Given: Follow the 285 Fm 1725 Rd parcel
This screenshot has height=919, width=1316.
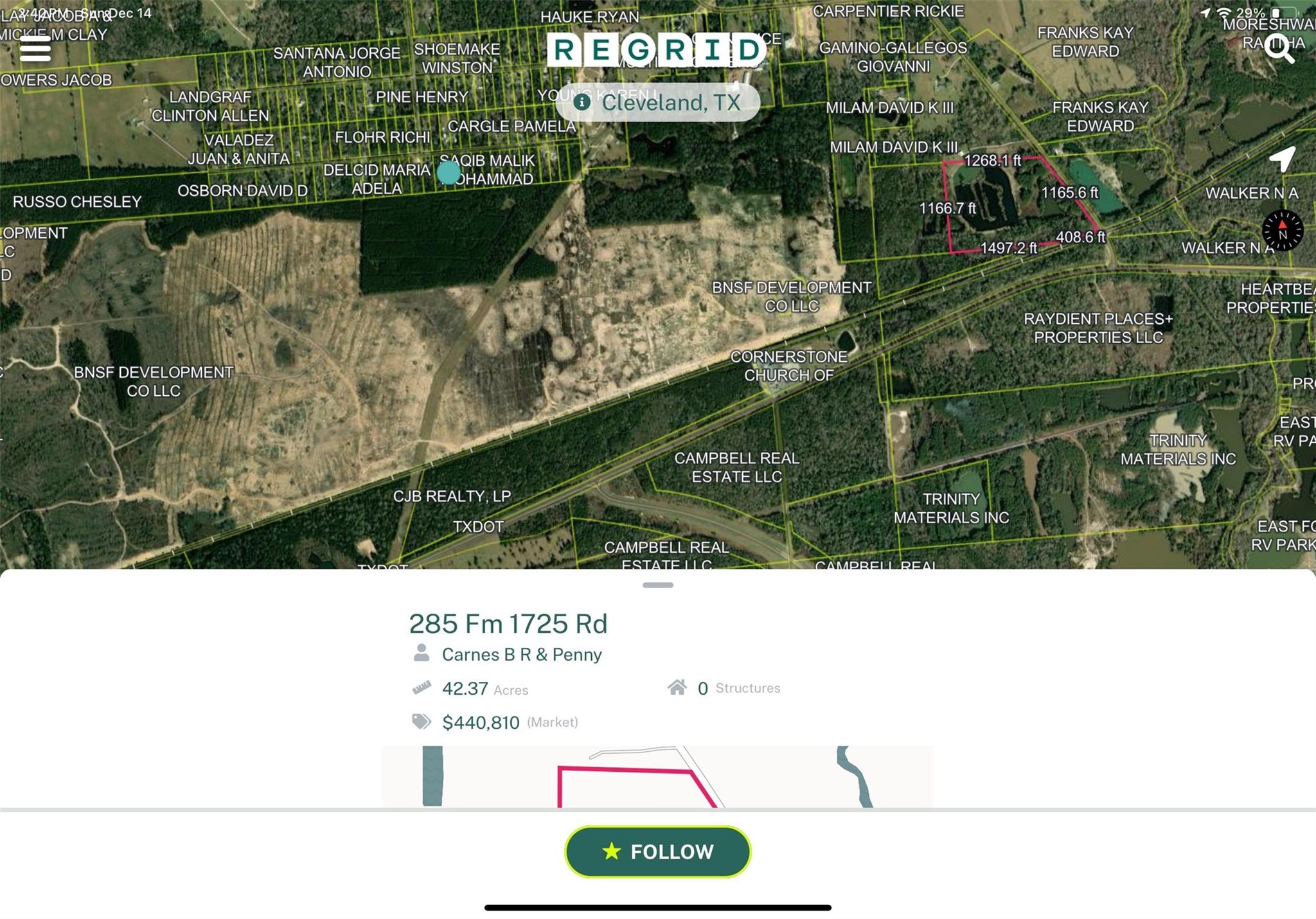Looking at the screenshot, I should (x=657, y=852).
